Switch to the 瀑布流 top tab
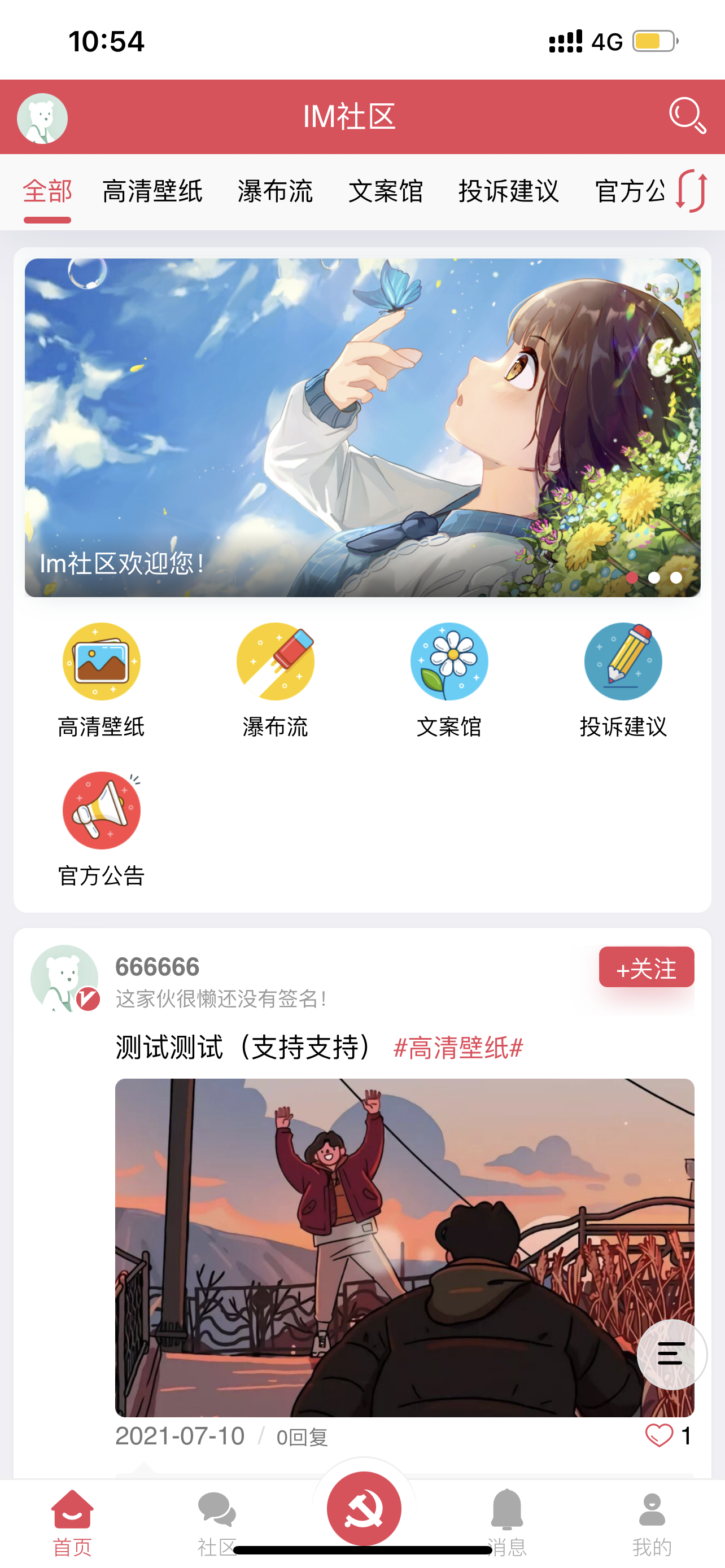This screenshot has width=725, height=1568. tap(275, 191)
